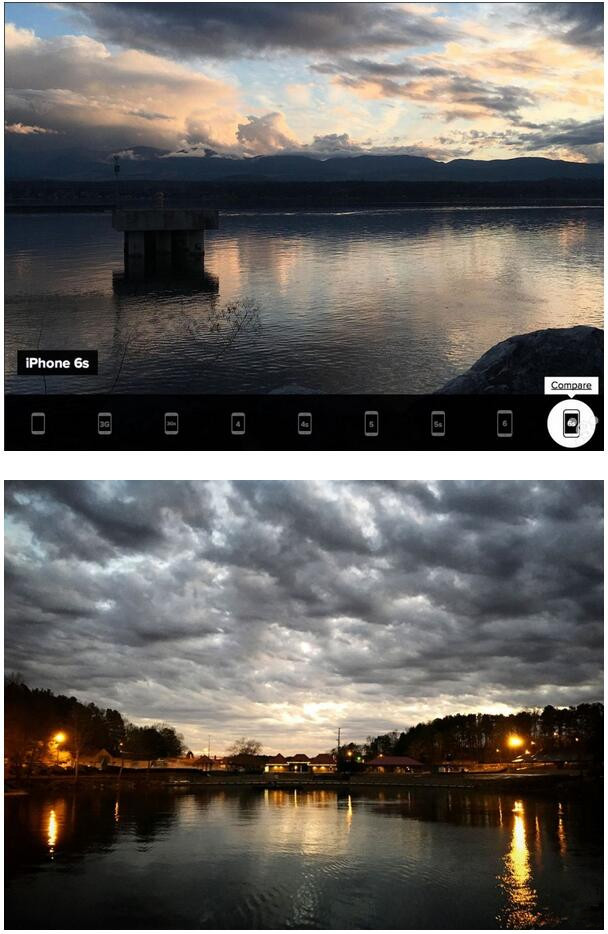Show the iPhone 3GS photo
Screen dimensions: 608x934
click(x=171, y=423)
